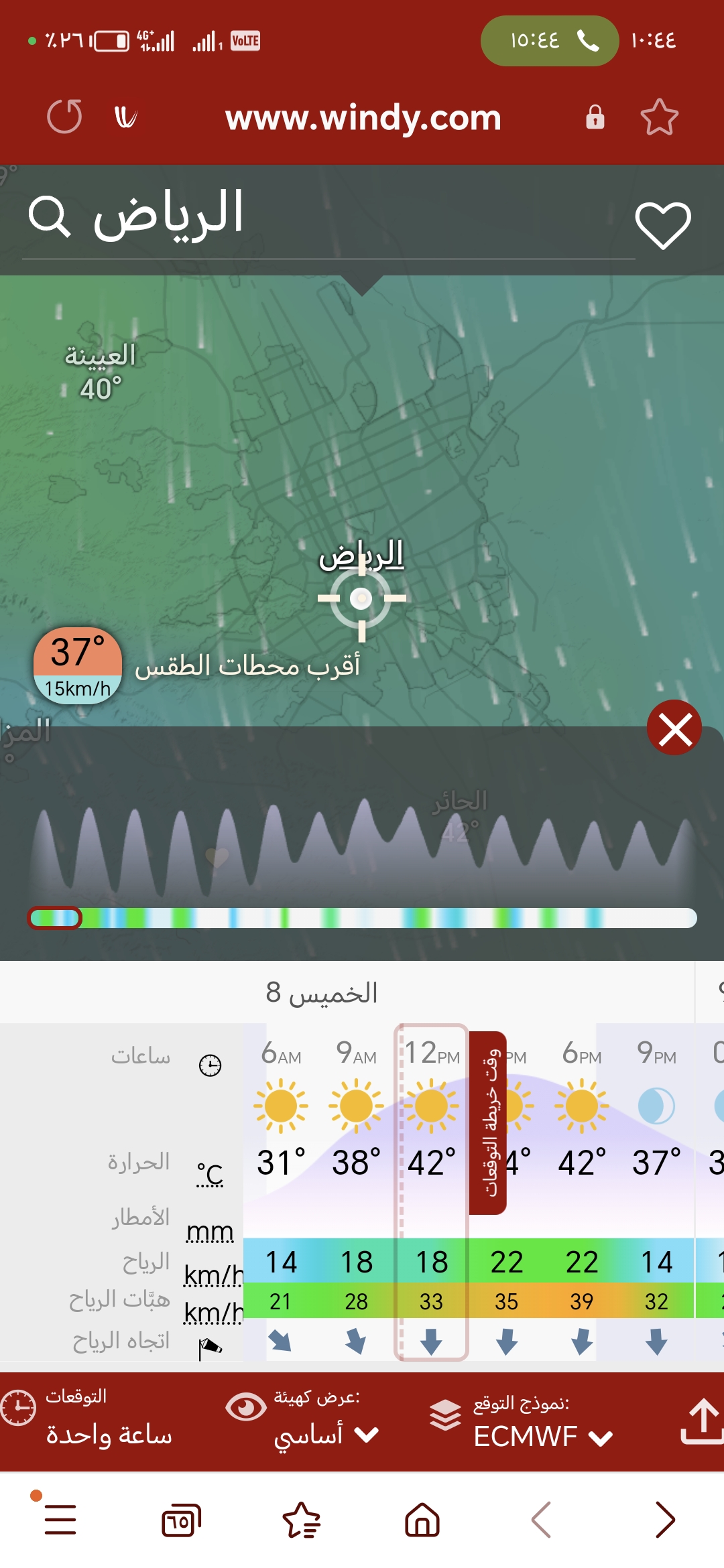The width and height of the screenshot is (724, 1568).
Task: Close the forecast panel with the red X
Action: point(674,728)
